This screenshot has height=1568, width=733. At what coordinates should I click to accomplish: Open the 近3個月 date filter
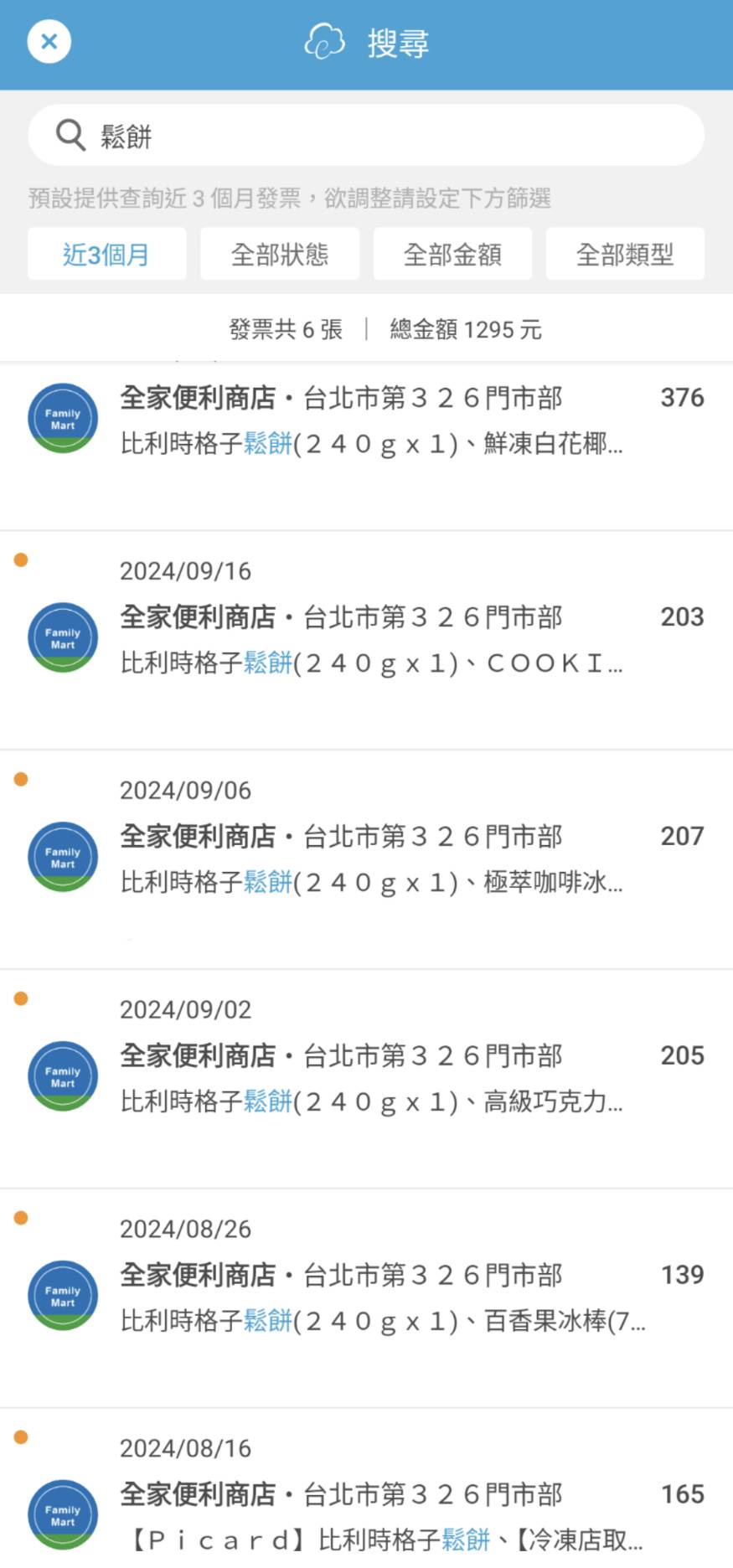pyautogui.click(x=106, y=254)
